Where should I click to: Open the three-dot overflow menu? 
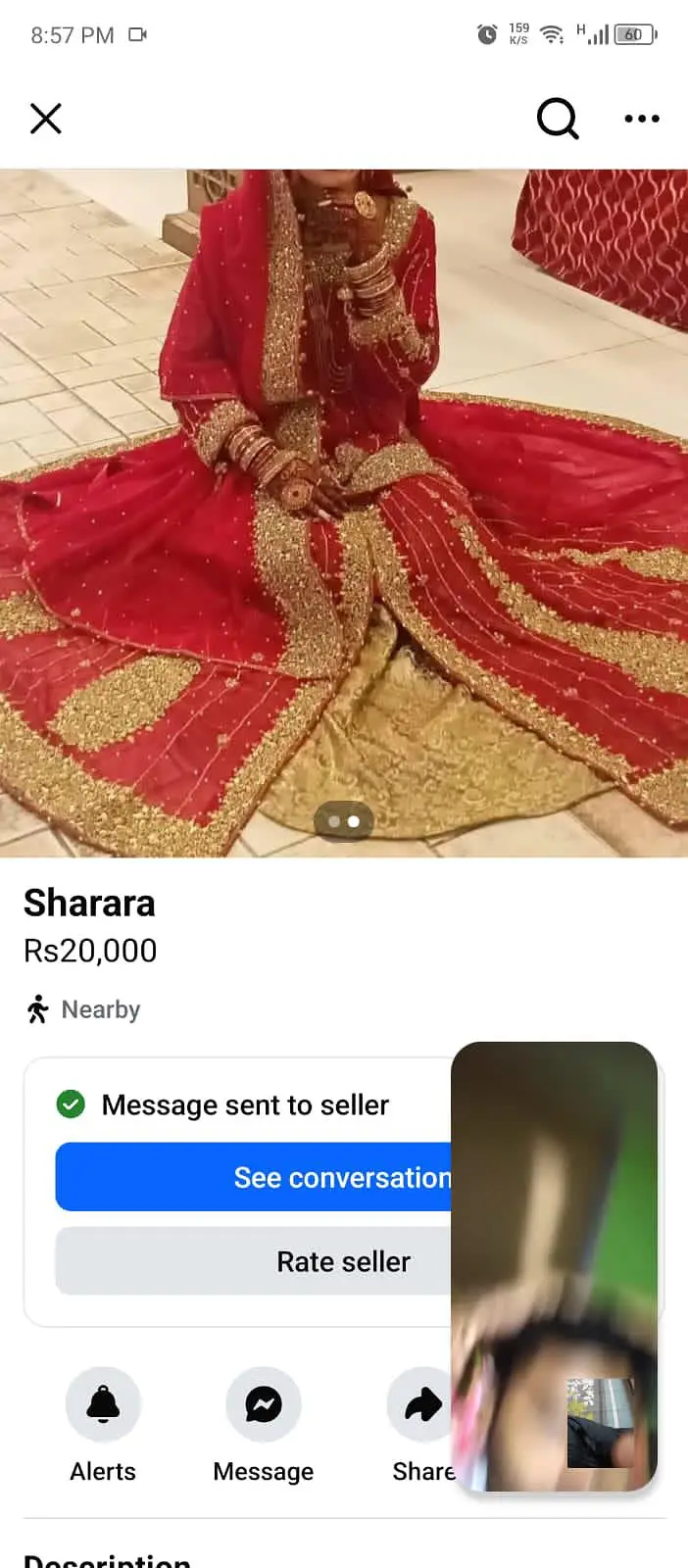pos(642,119)
